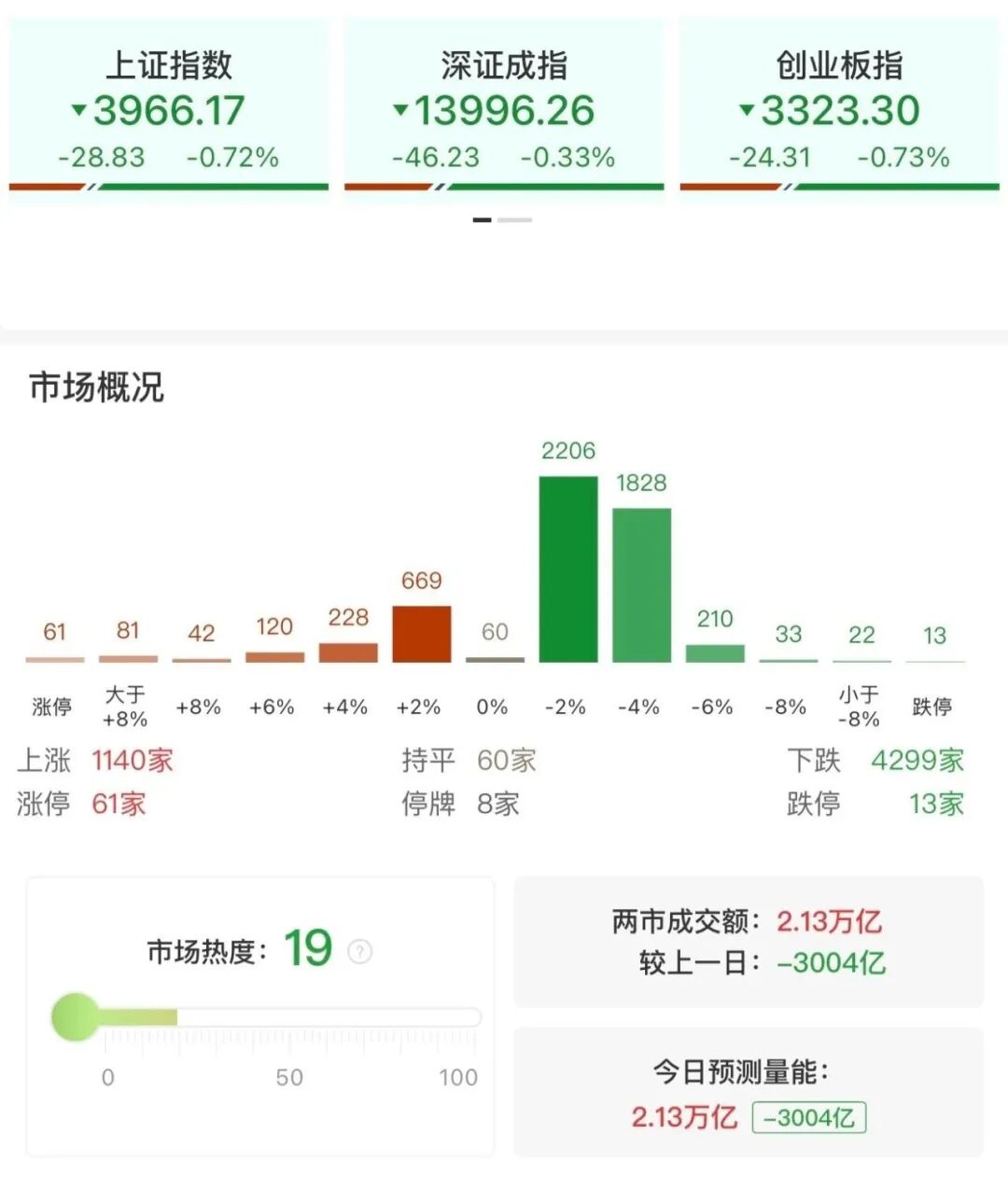Viewport: 1008px width, 1177px height.
Task: Tap the index cards page indicator
Action: (503, 220)
